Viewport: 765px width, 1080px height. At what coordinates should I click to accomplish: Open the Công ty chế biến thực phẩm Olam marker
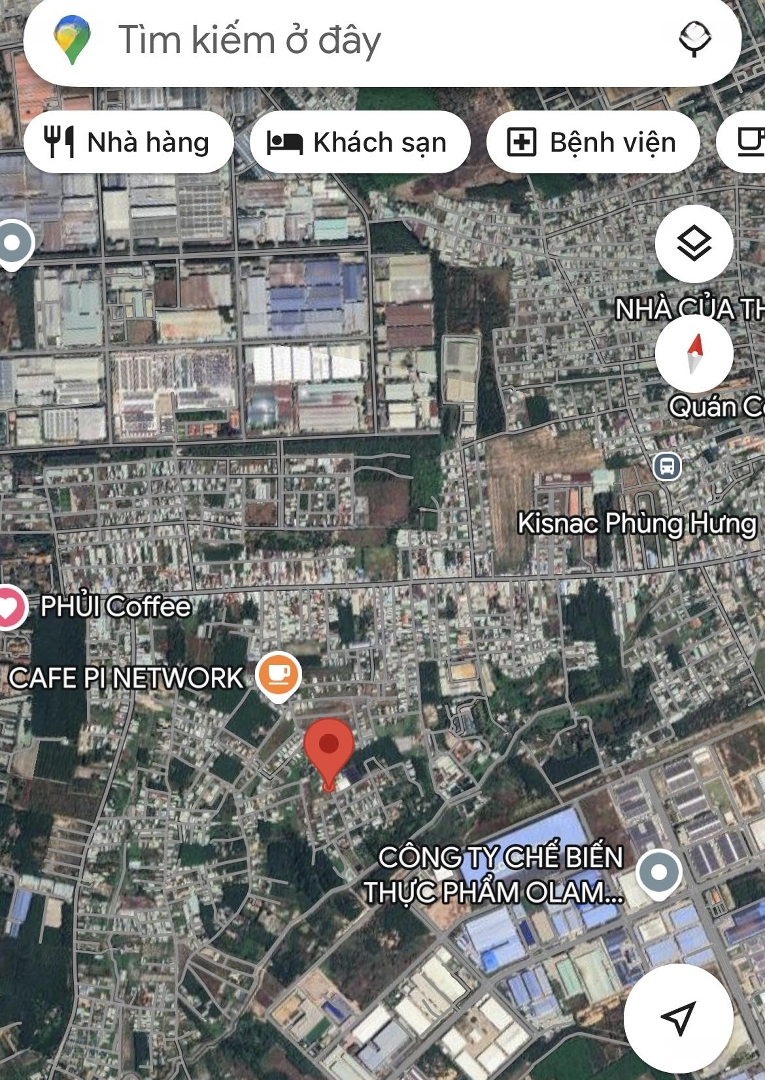point(658,874)
